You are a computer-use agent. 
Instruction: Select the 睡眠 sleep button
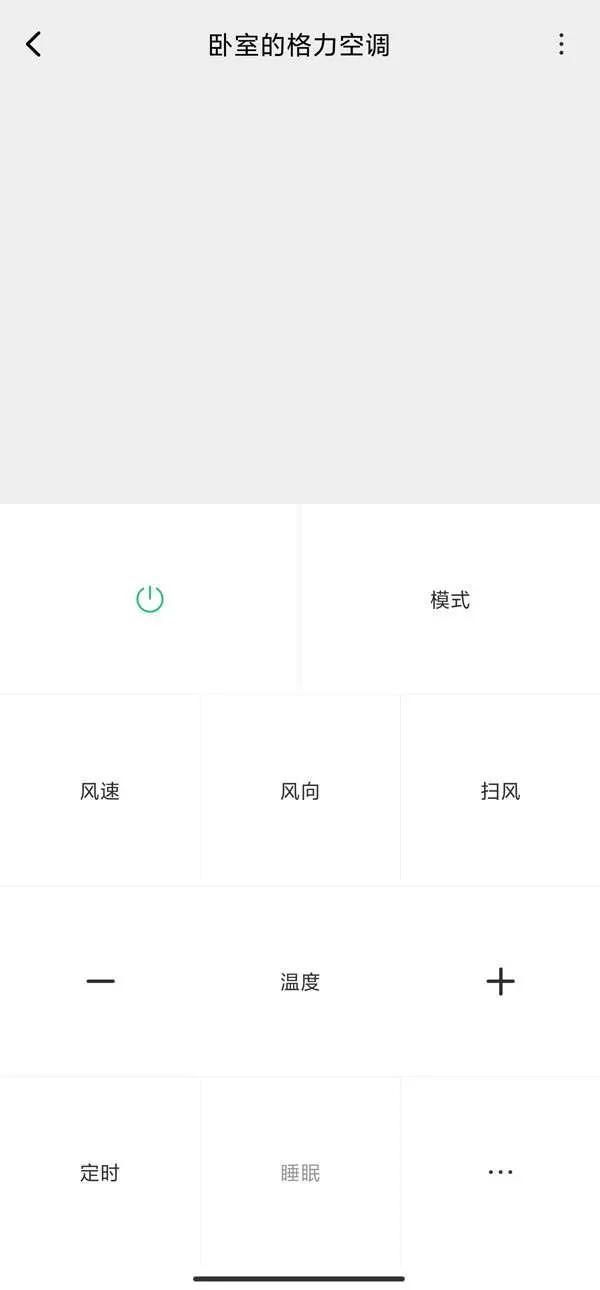[300, 1173]
